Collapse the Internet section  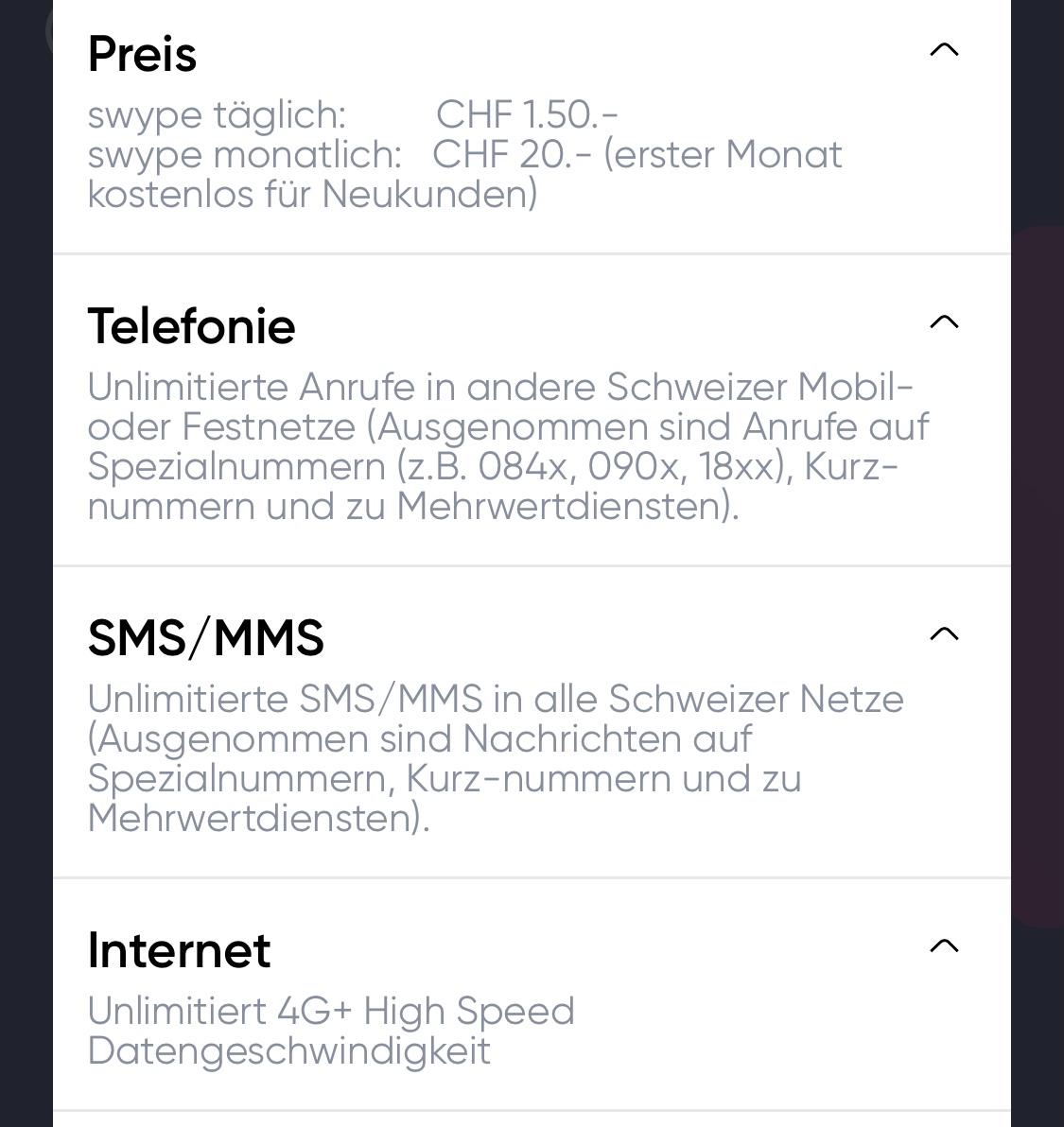pyautogui.click(x=944, y=946)
